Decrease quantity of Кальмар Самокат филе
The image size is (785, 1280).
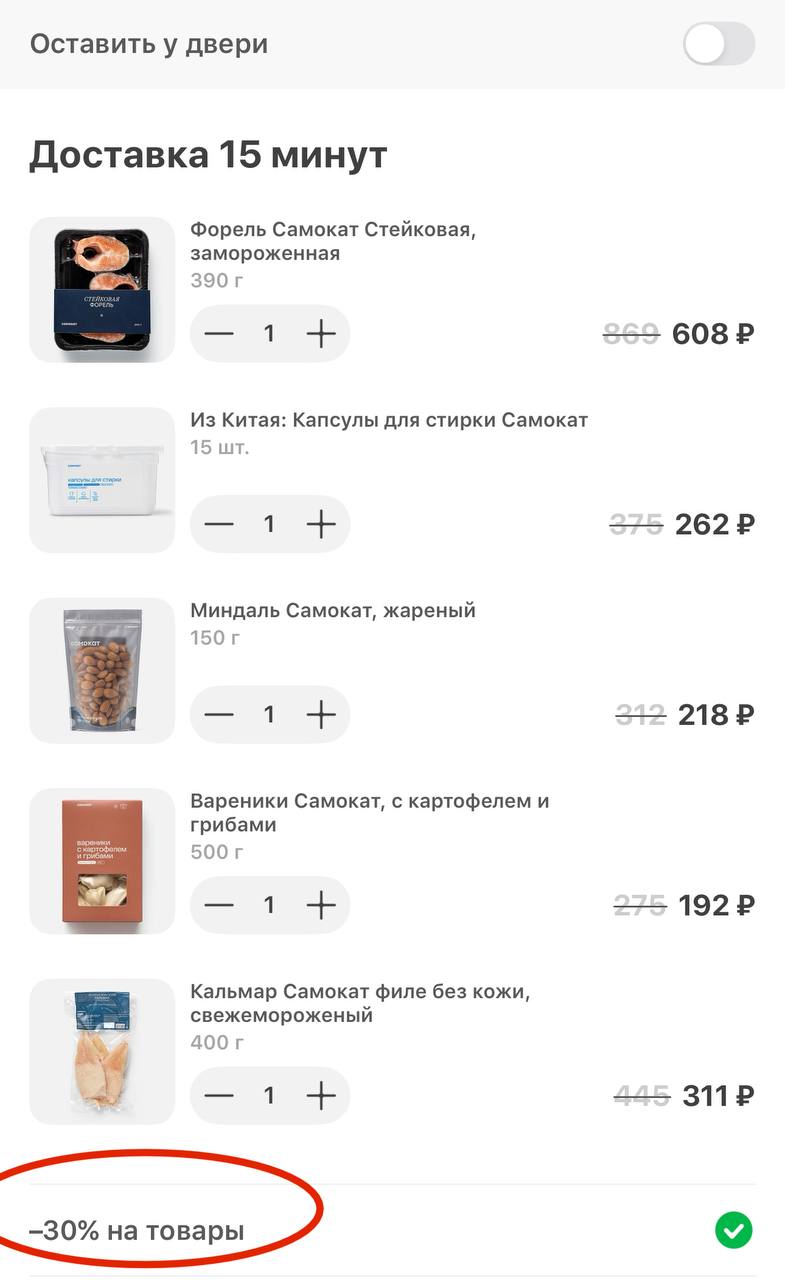point(218,1095)
